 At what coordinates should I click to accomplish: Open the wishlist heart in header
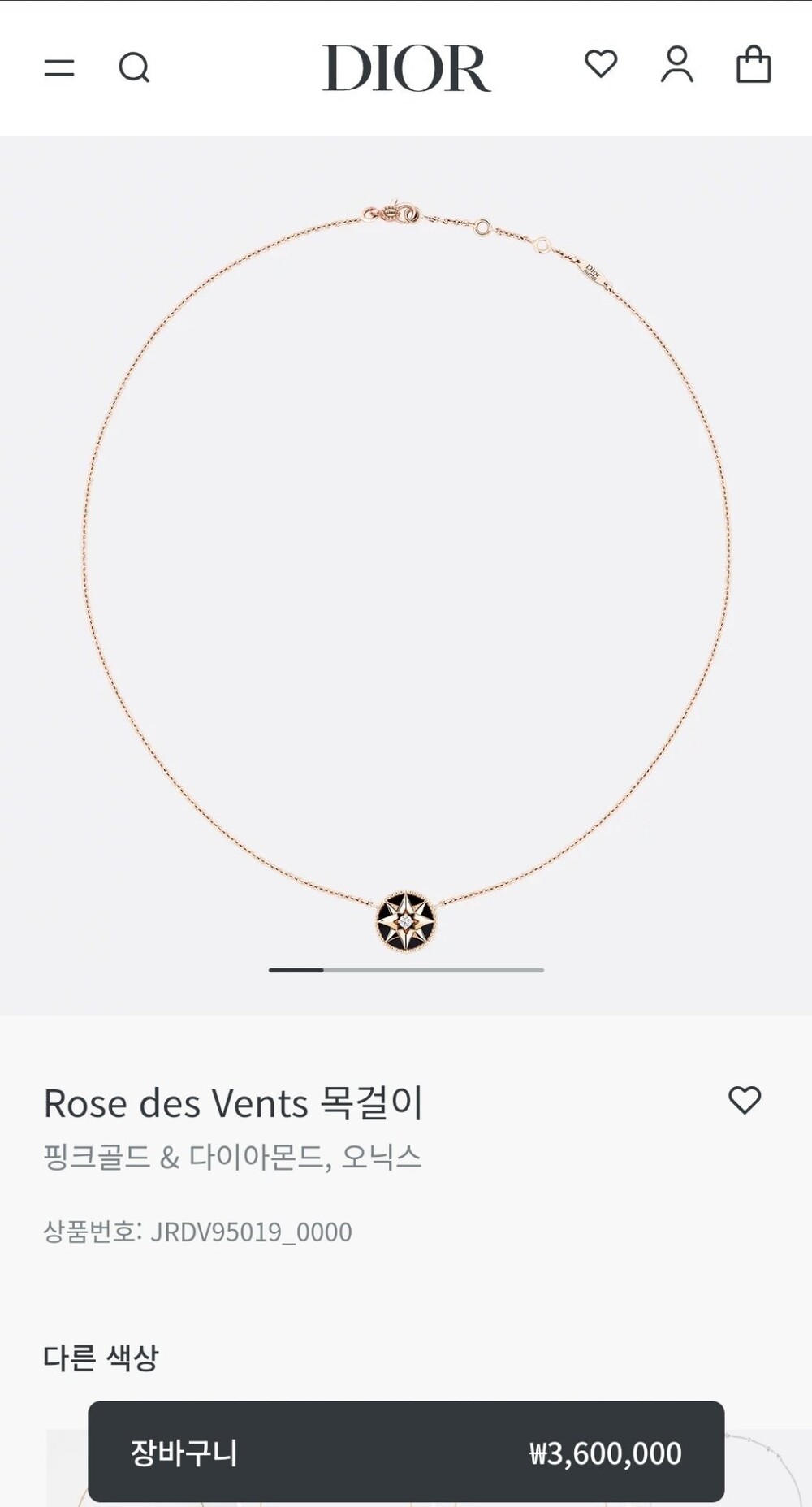(x=601, y=64)
